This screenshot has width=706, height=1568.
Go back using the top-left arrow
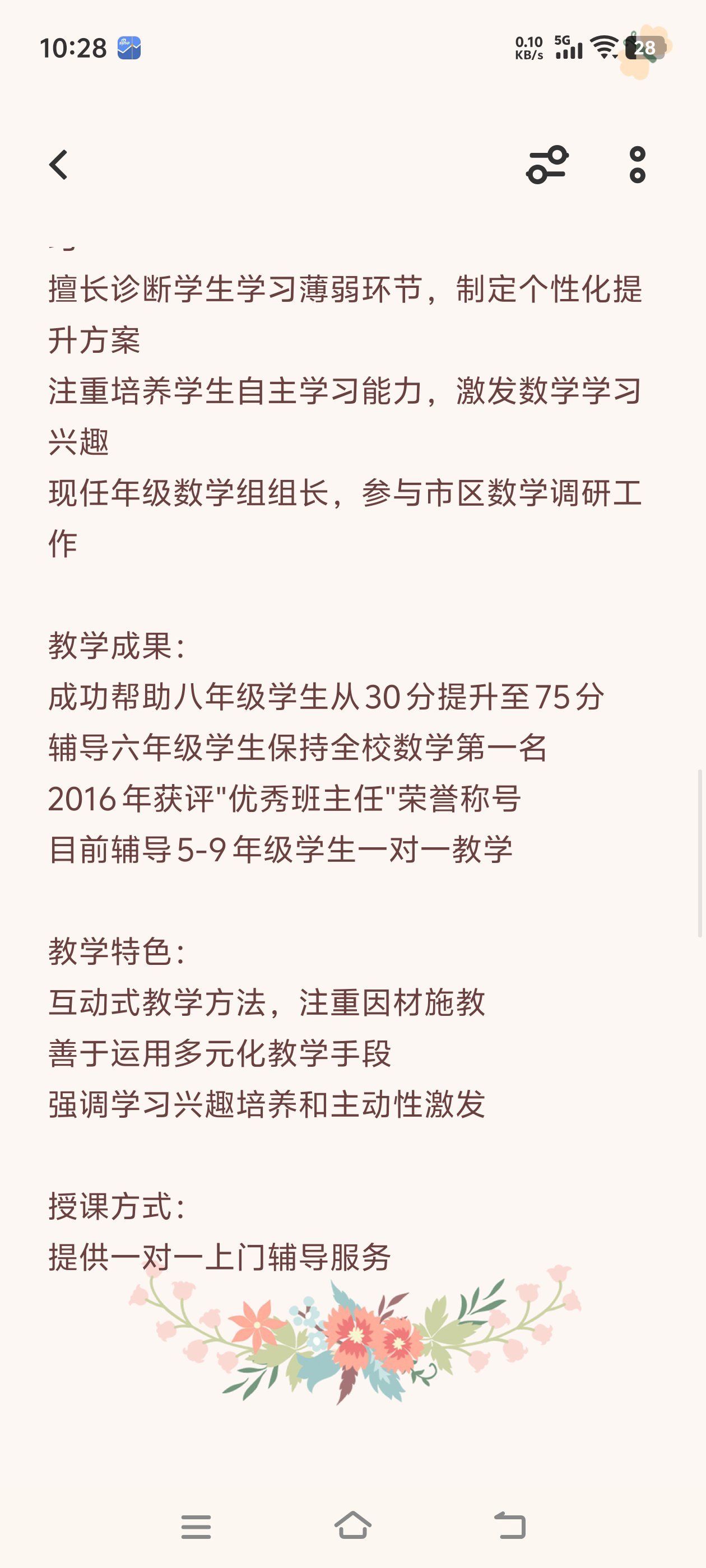click(x=58, y=165)
